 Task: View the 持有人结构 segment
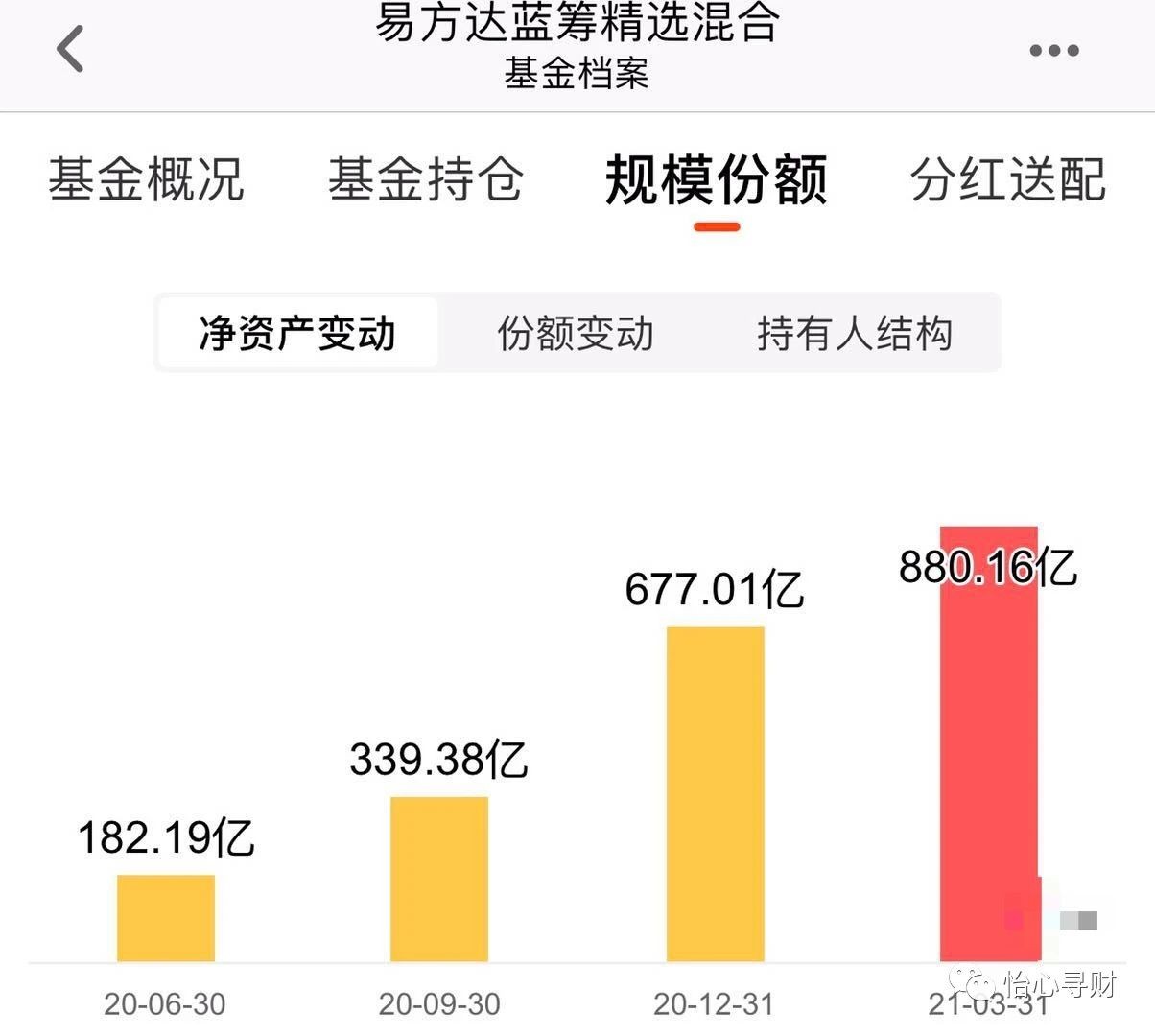[x=855, y=334]
